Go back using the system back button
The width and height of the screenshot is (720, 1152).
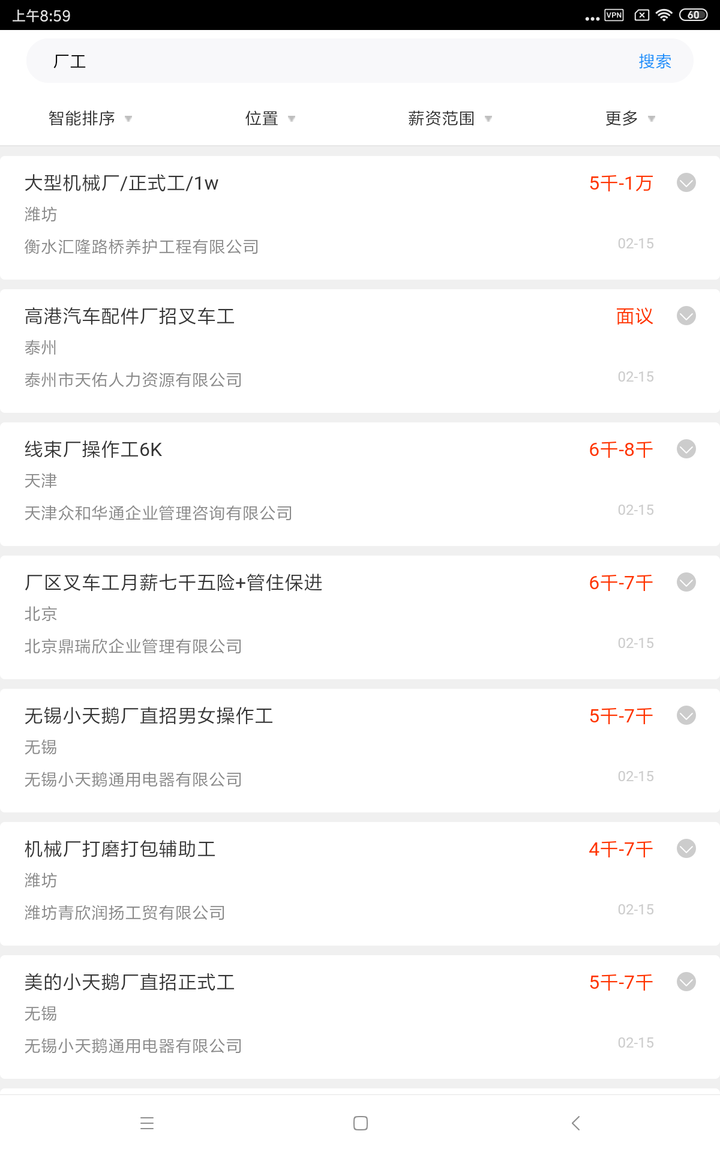(x=576, y=1123)
